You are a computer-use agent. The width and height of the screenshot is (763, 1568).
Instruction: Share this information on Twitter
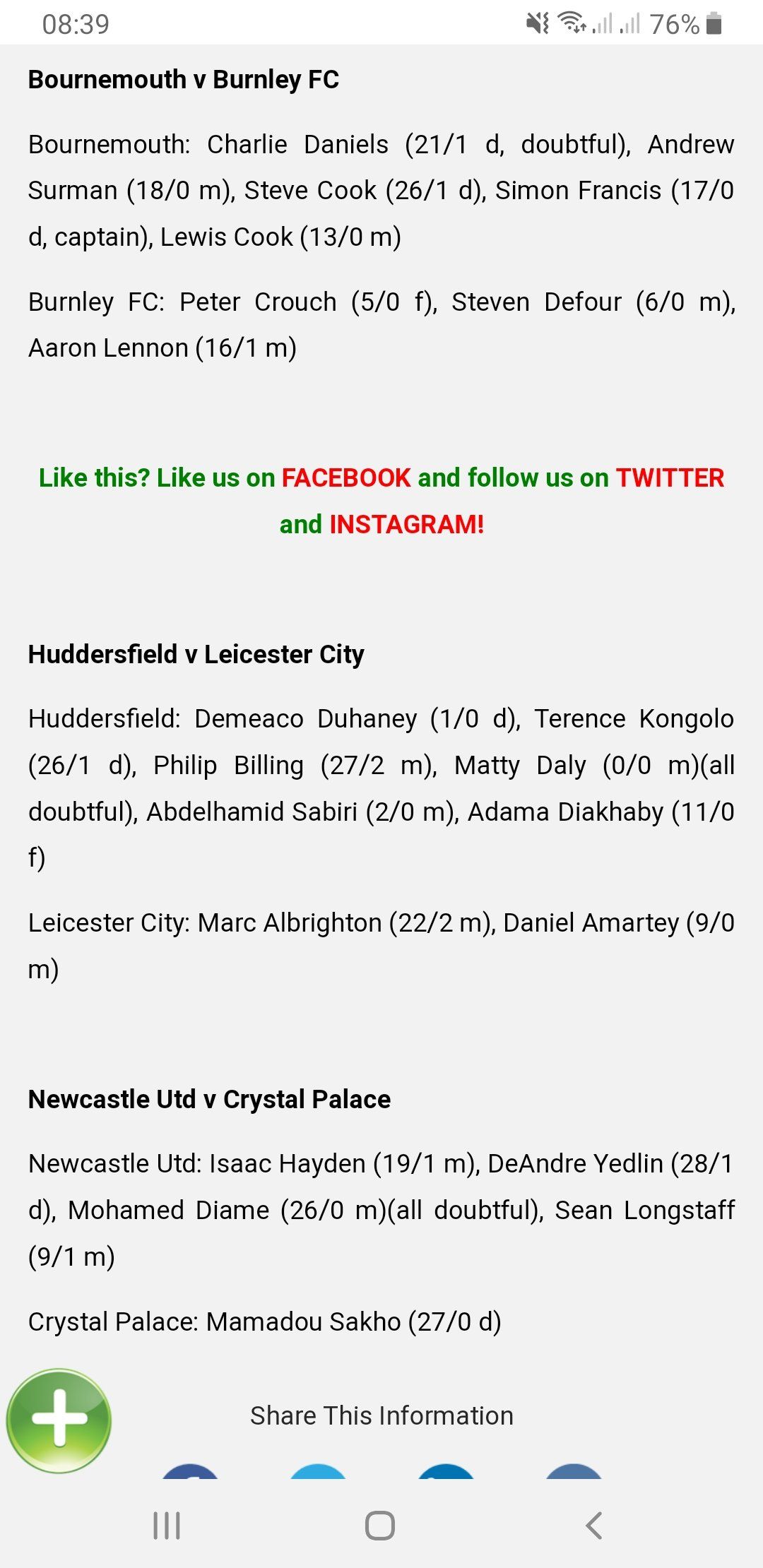[x=318, y=1471]
